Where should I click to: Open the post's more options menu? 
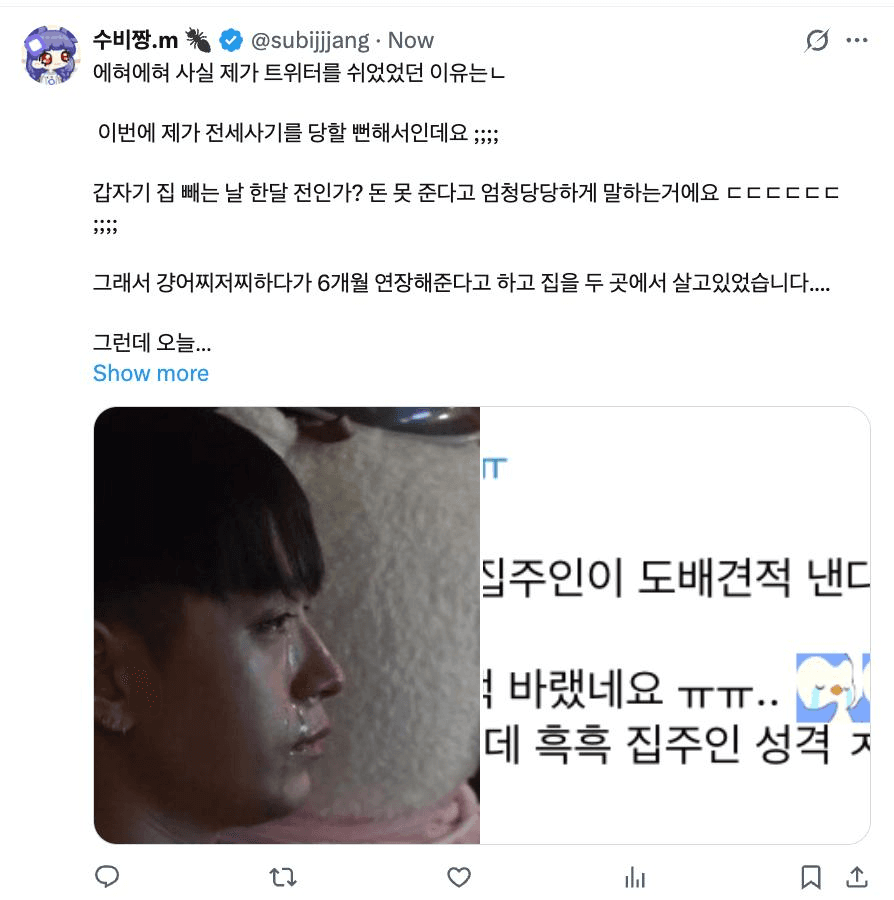pos(857,41)
